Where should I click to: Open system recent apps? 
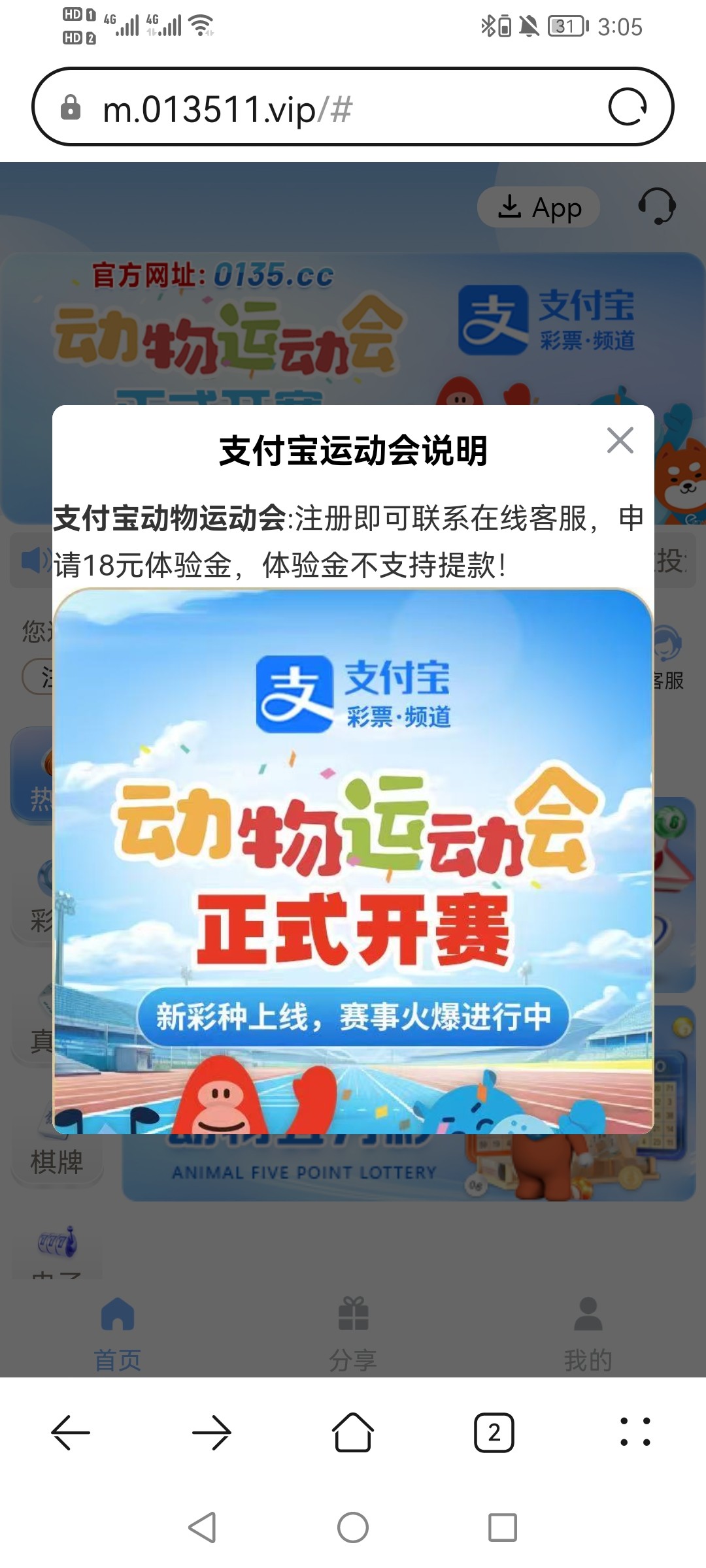pos(503,1527)
